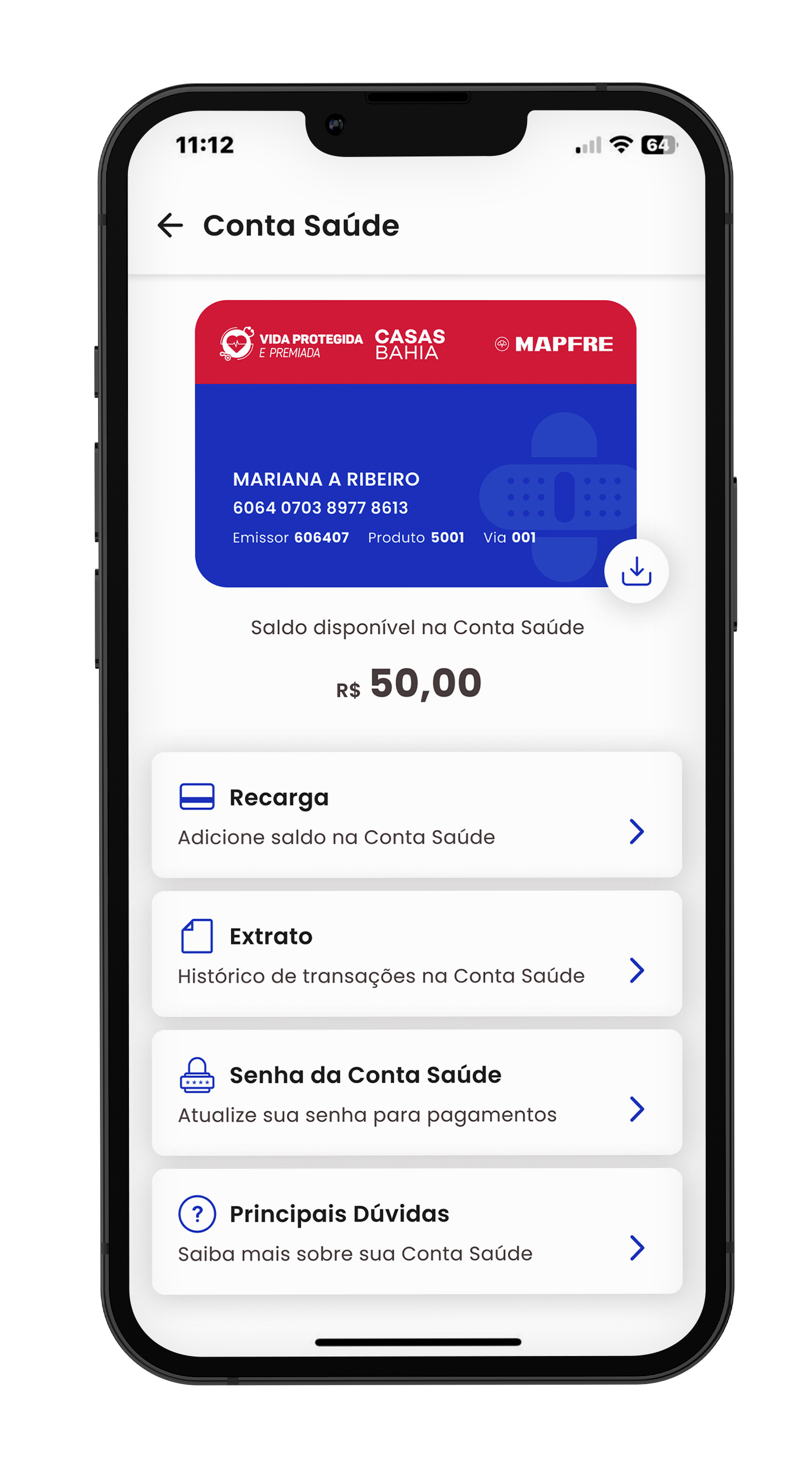Open Senha da Conta Saúde
The image size is (812, 1457).
[x=416, y=1092]
